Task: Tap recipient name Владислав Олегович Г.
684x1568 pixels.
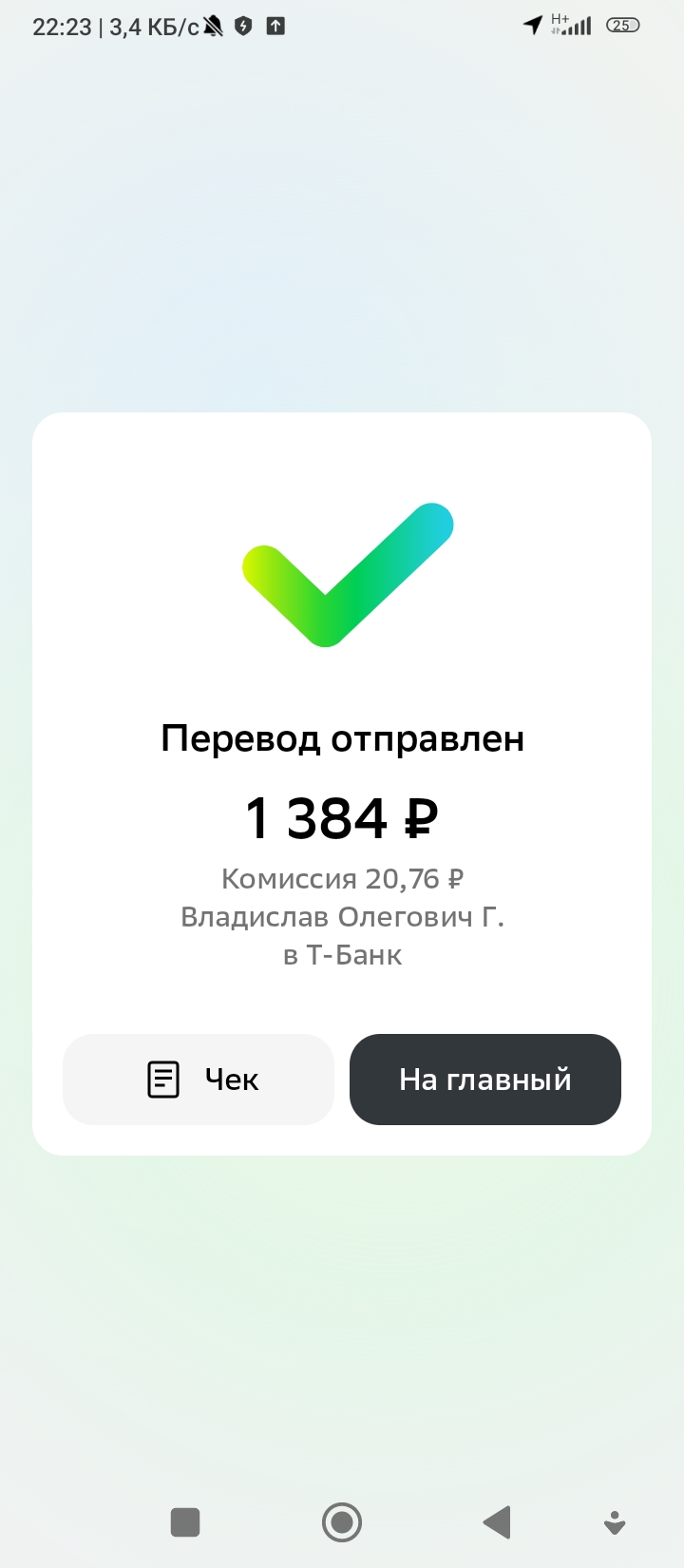Action: coord(342,917)
